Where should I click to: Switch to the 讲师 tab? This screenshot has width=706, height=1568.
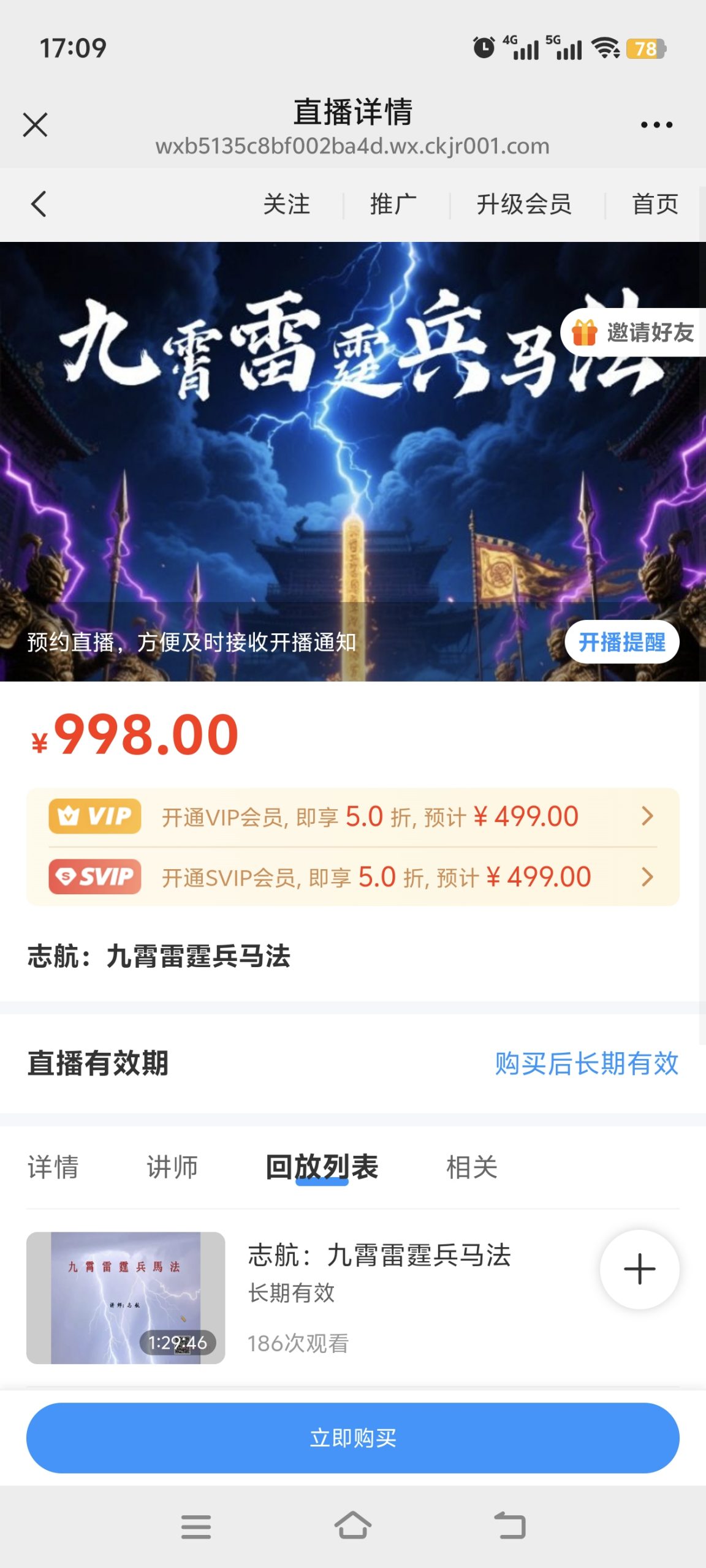coord(172,1167)
